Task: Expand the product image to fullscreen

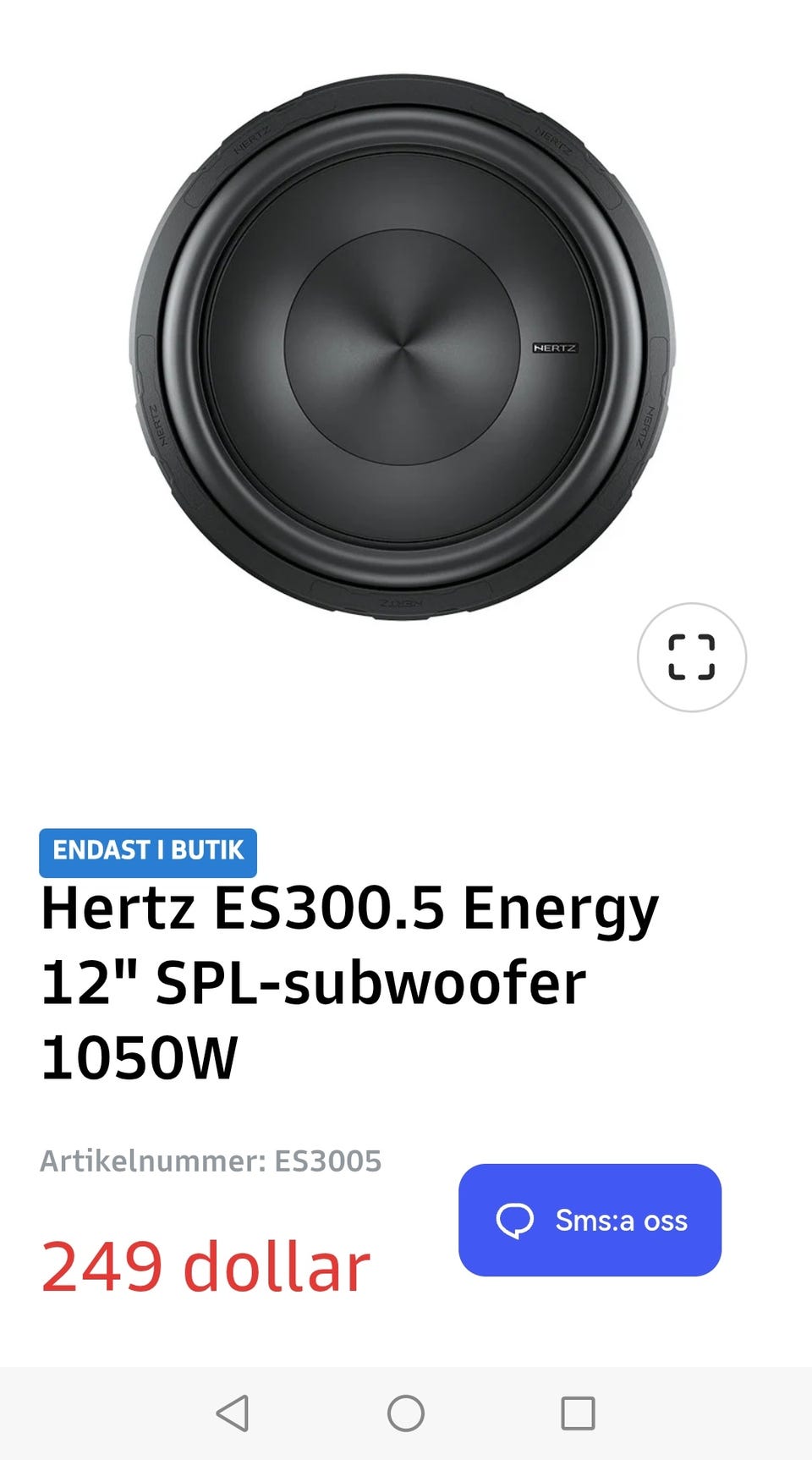Action: 691,657
